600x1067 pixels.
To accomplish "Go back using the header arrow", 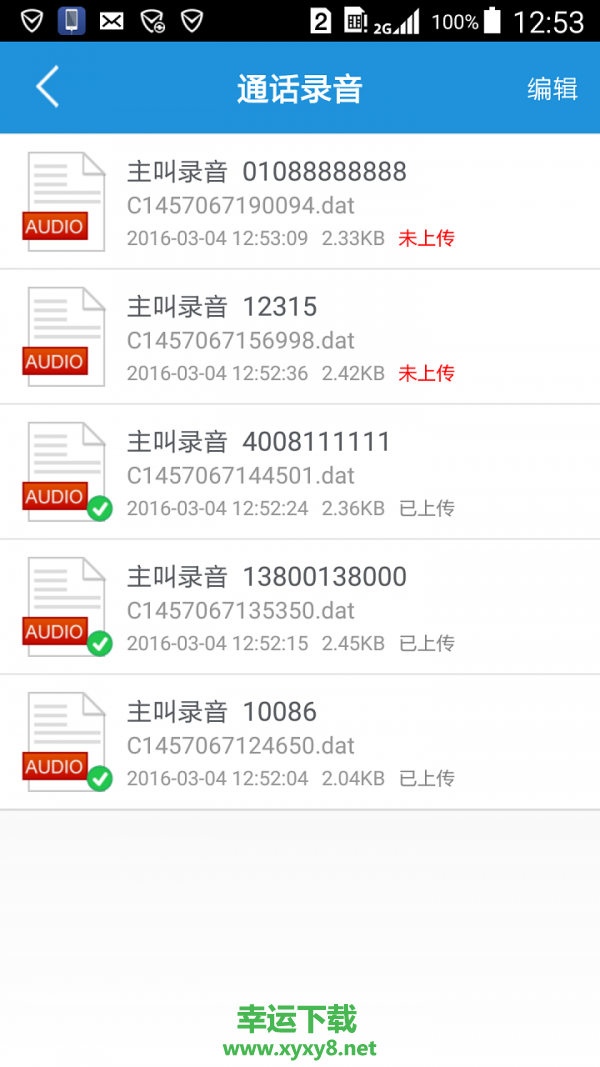I will [x=47, y=88].
